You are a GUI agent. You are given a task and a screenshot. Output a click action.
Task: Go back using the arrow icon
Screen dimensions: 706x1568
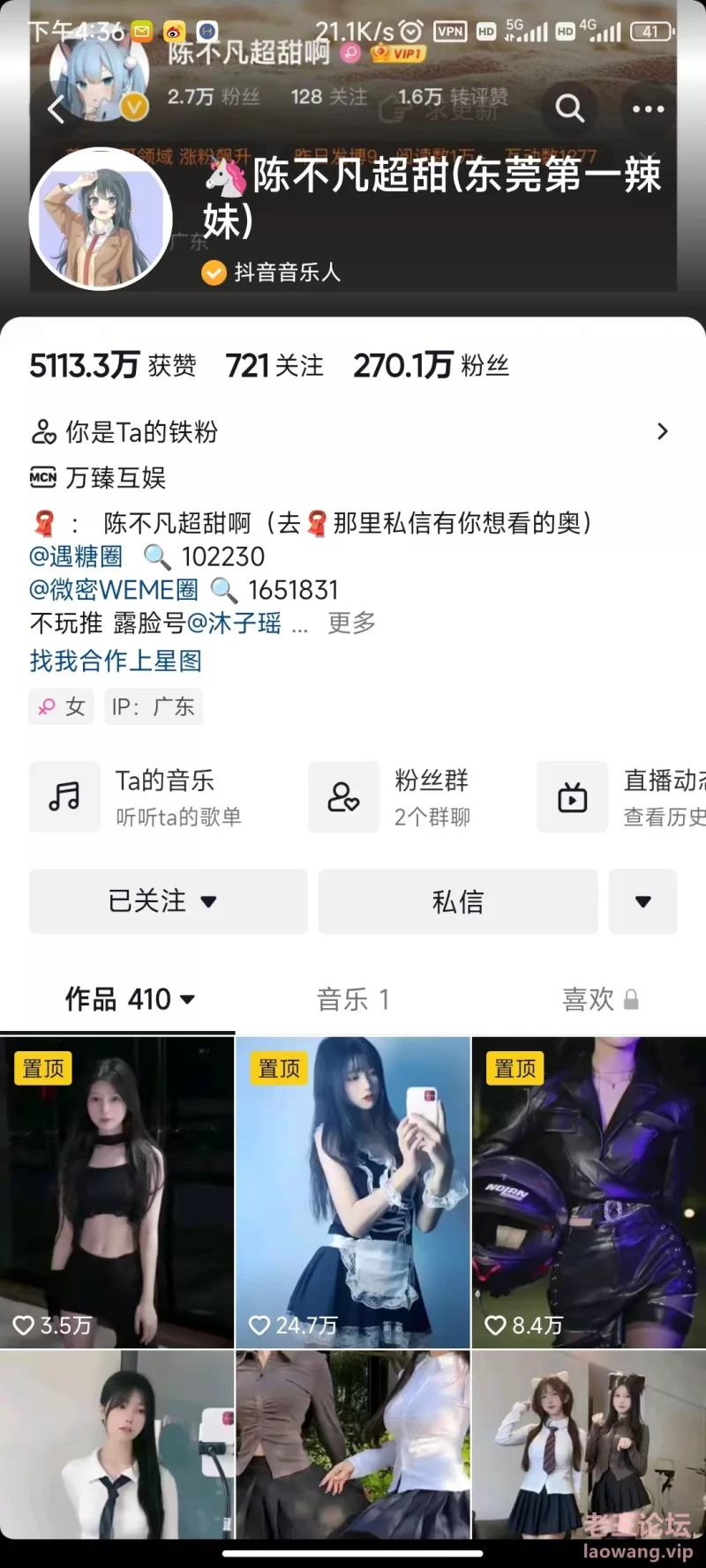(56, 110)
